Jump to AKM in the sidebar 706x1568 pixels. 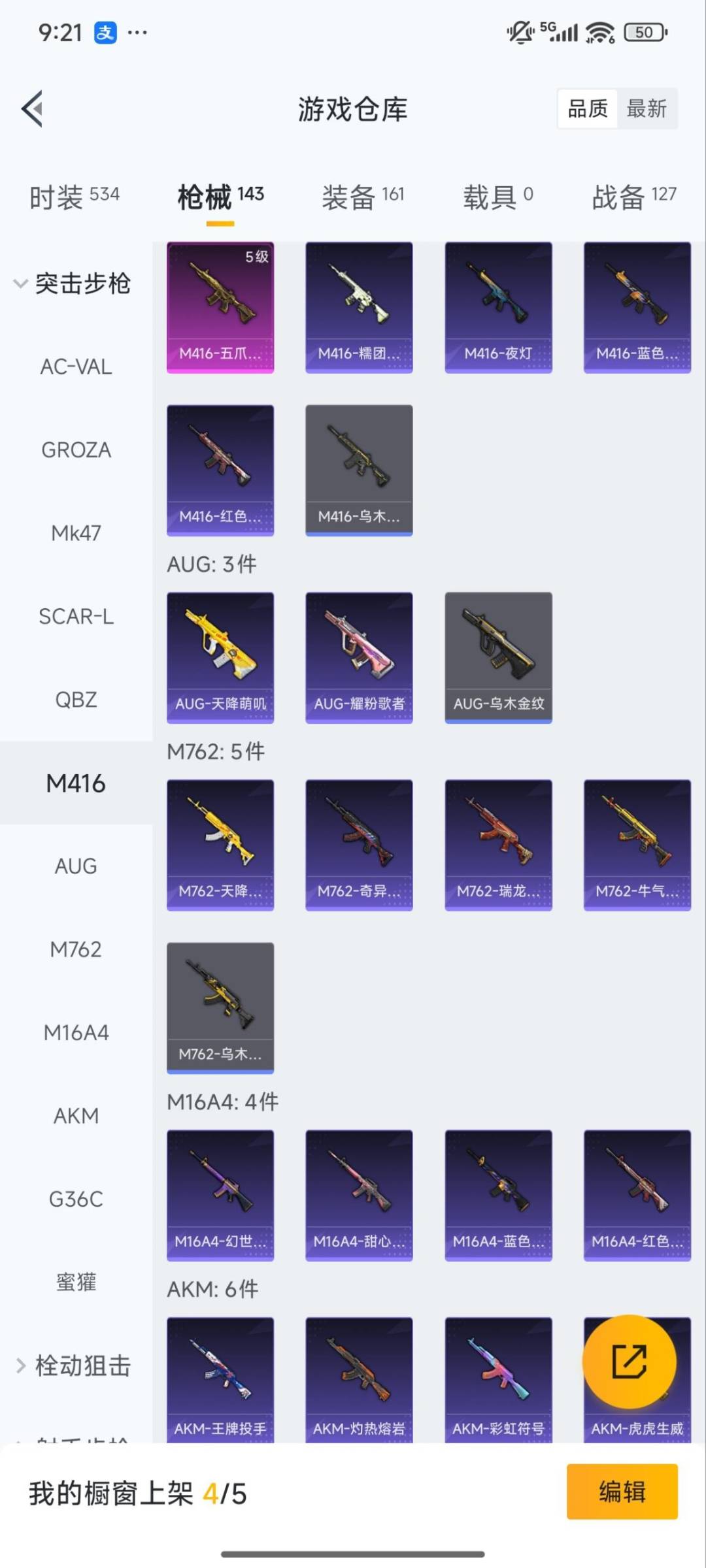pos(76,1116)
